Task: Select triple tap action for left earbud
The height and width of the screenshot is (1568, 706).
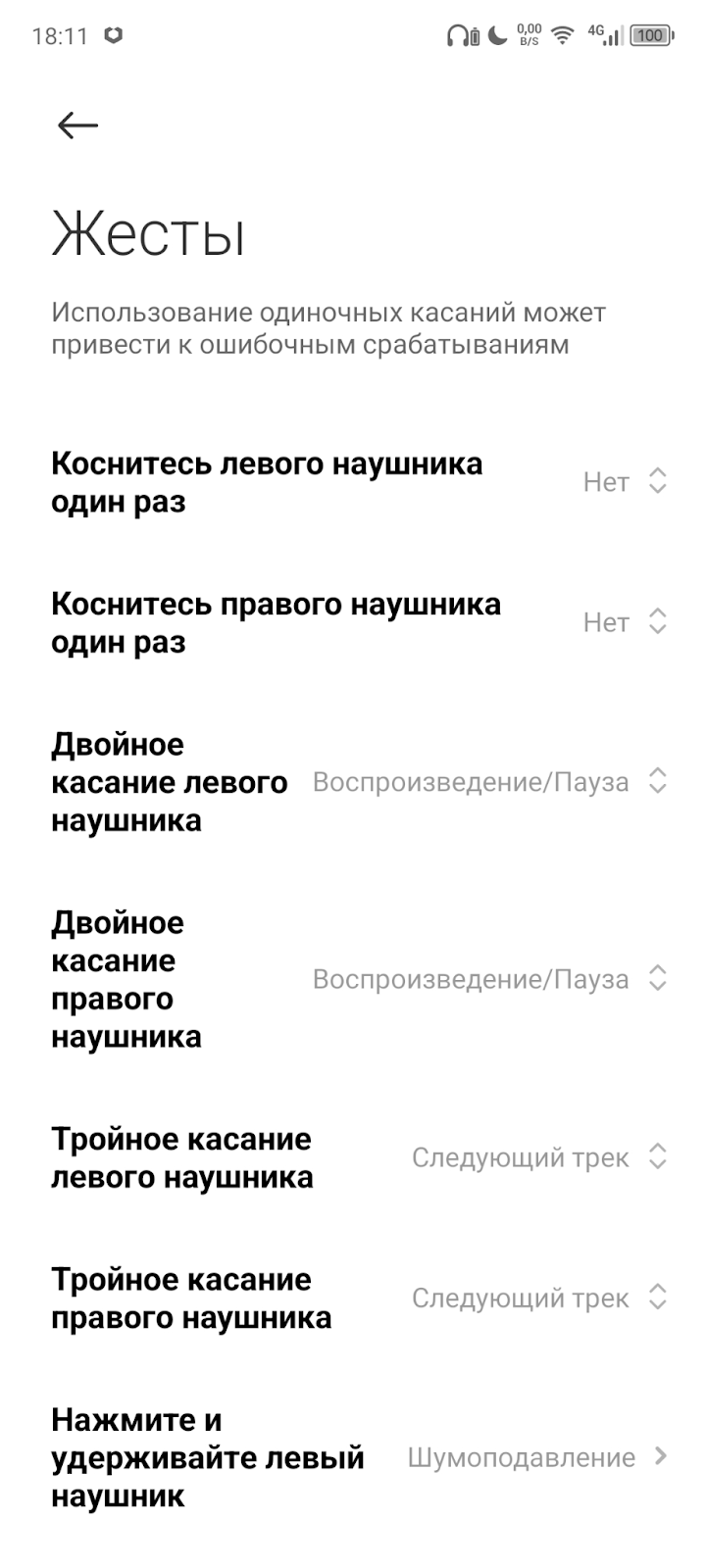Action: tap(538, 1157)
